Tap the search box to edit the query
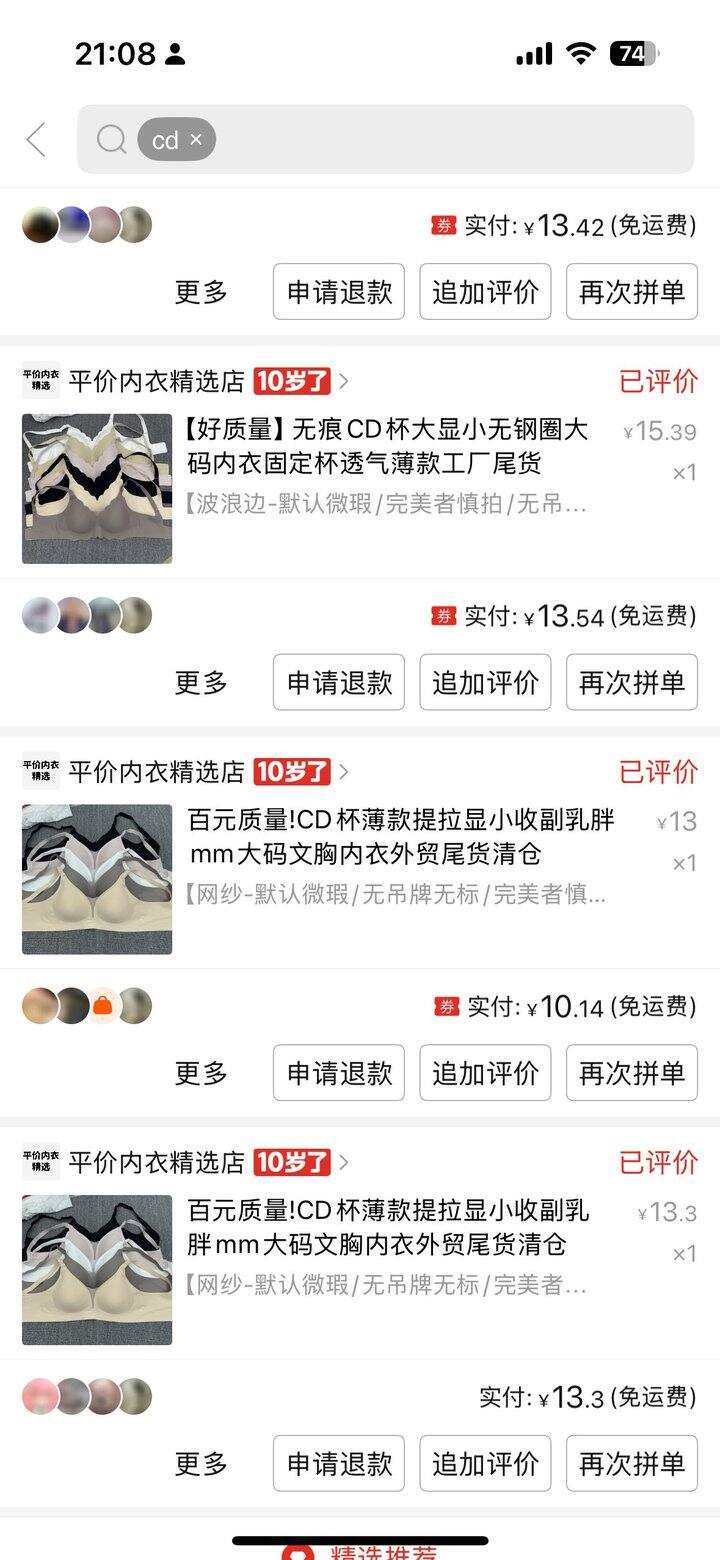Screen dimensions: 720x1560 385,139
